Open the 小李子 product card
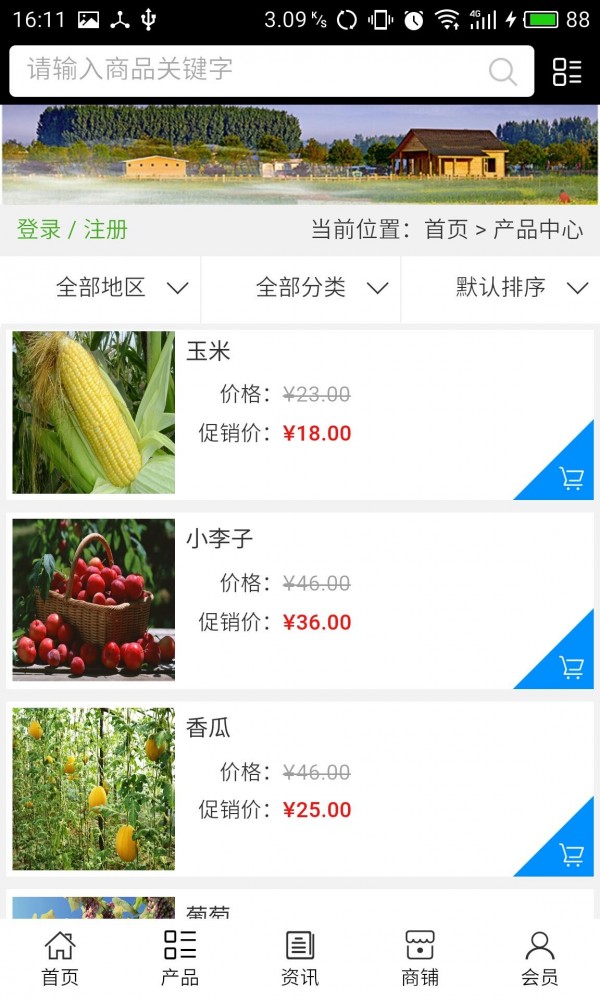 tap(300, 600)
